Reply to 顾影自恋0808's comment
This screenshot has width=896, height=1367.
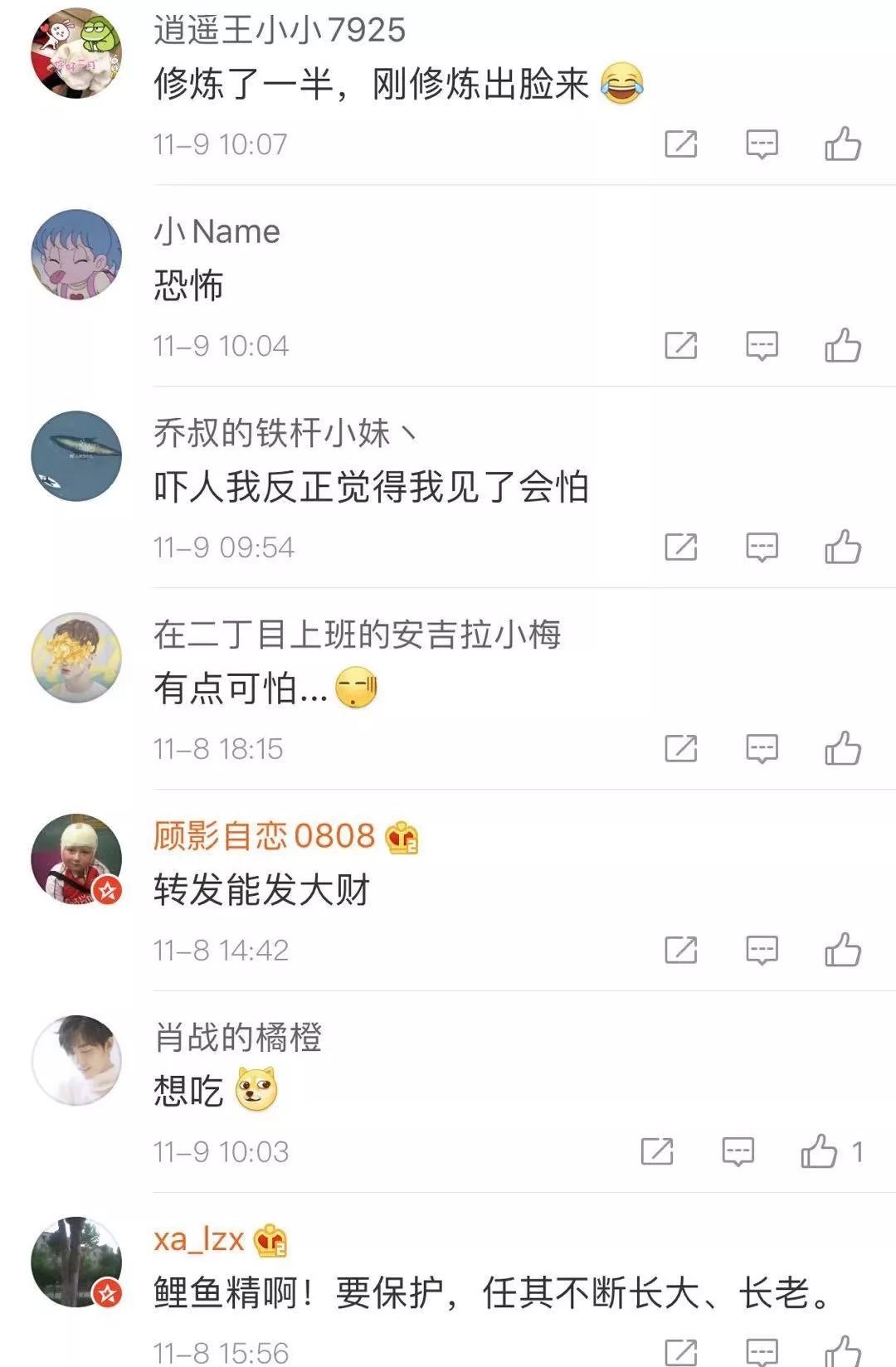pyautogui.click(x=762, y=950)
